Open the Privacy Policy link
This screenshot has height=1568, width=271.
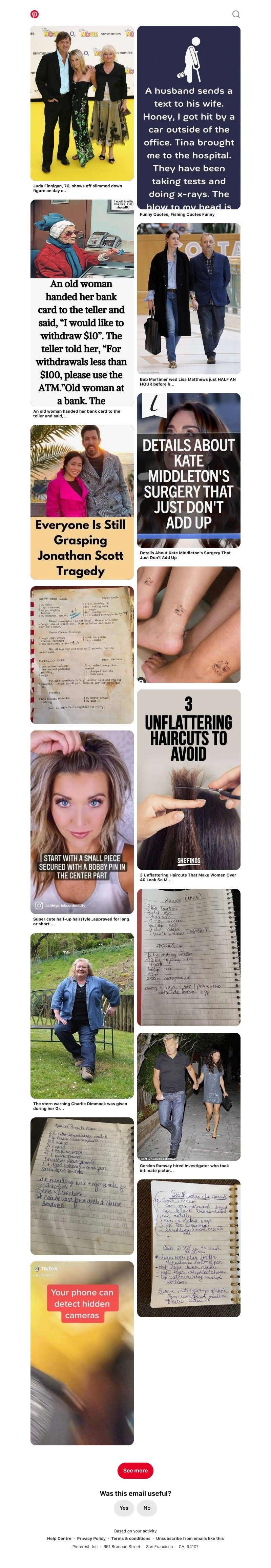click(x=91, y=1538)
